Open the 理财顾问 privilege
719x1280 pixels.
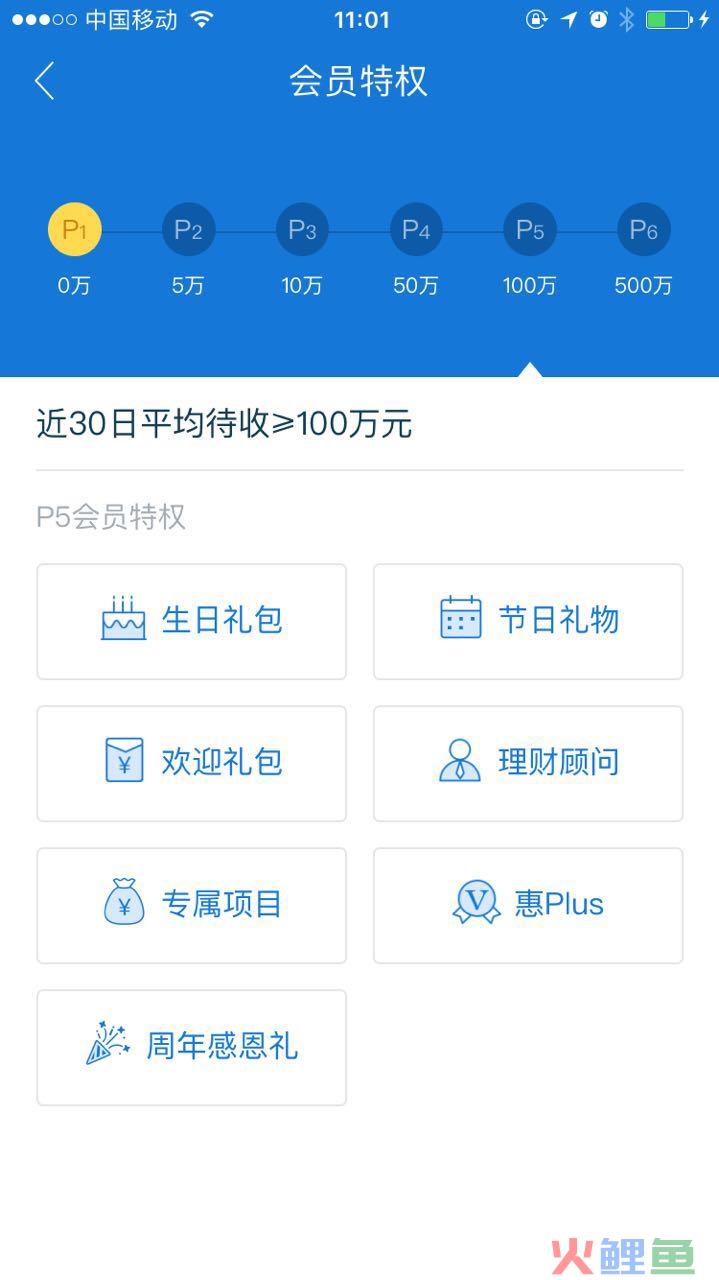coord(528,763)
